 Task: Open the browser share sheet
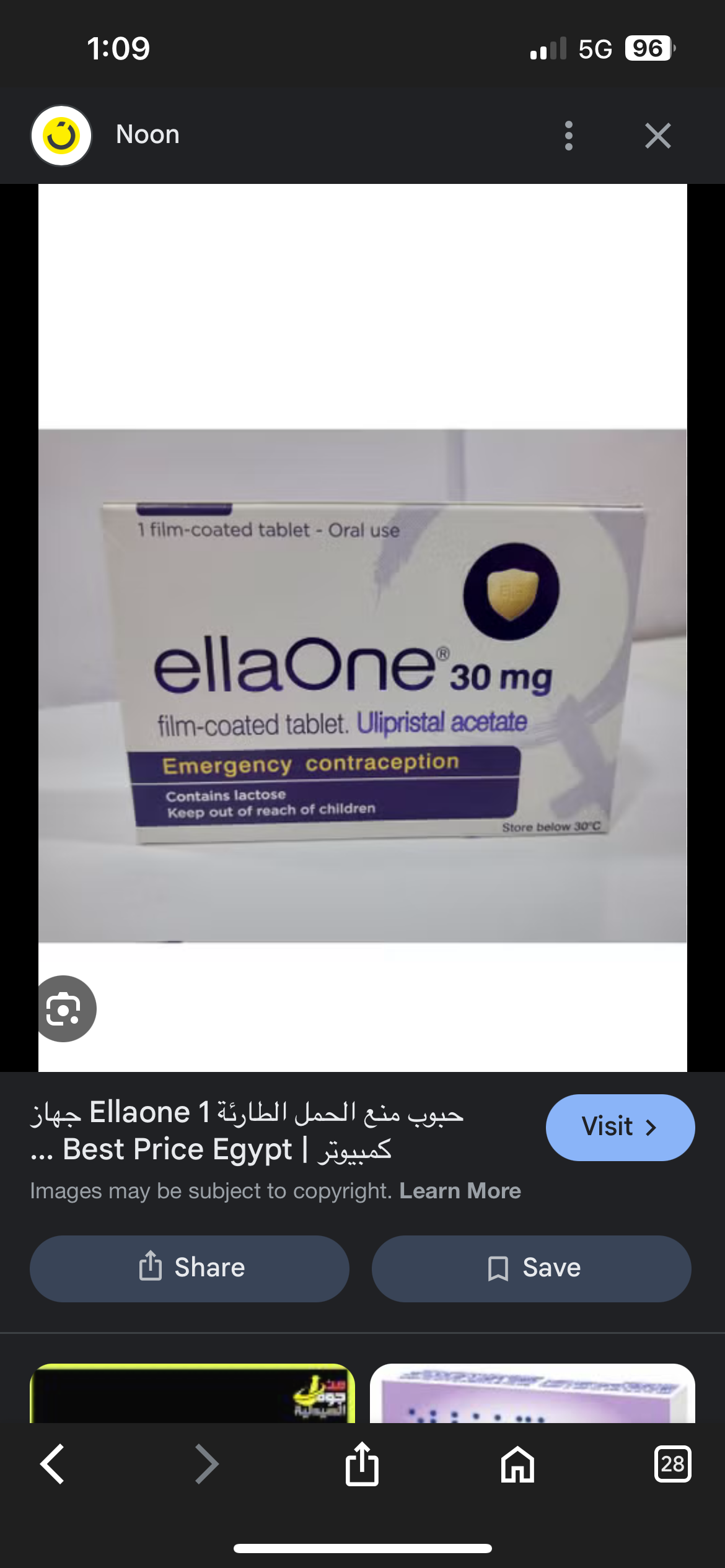[x=362, y=1464]
